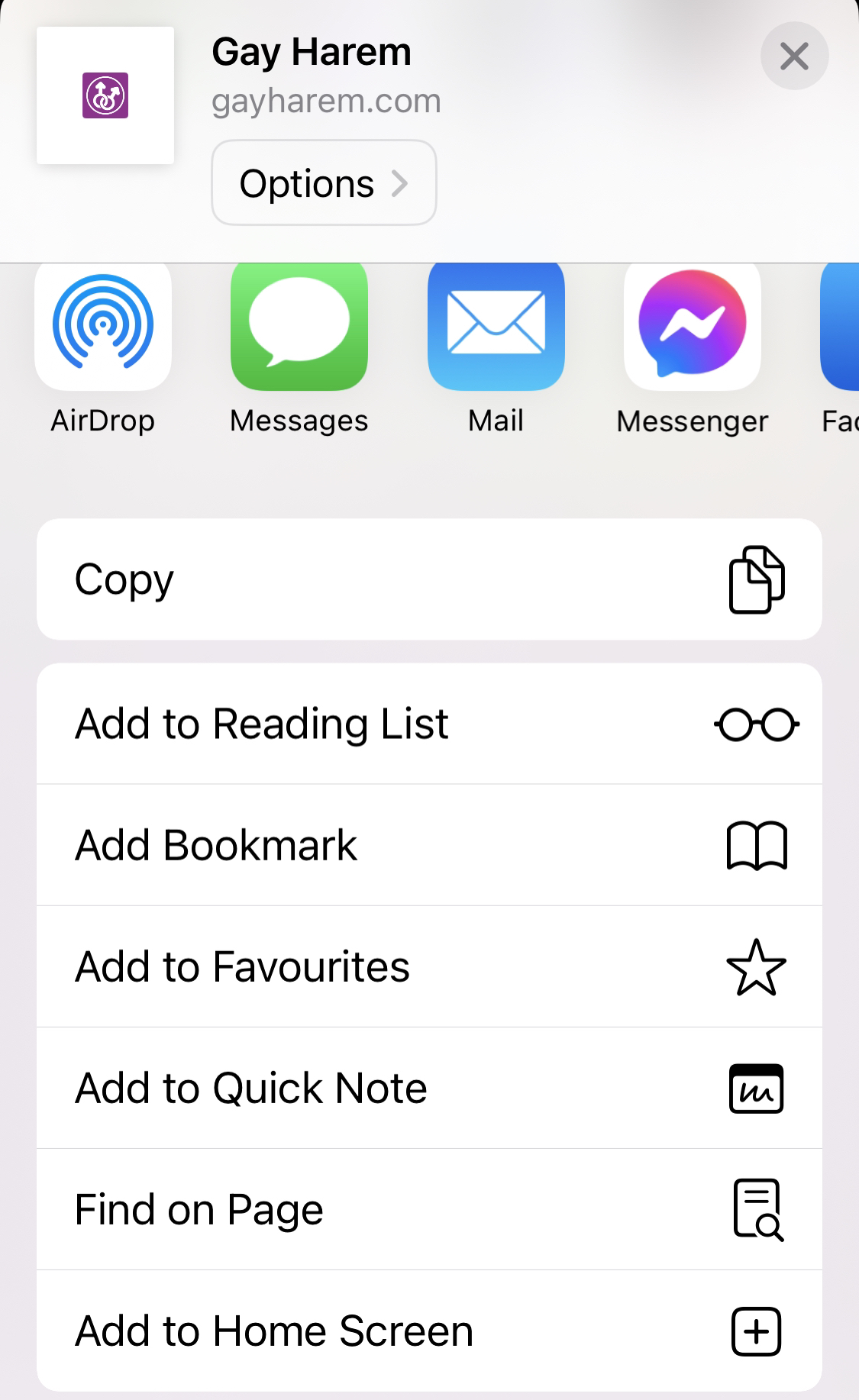Screen dimensions: 859x1400
Task: Add page to Reading List
Action: click(429, 724)
